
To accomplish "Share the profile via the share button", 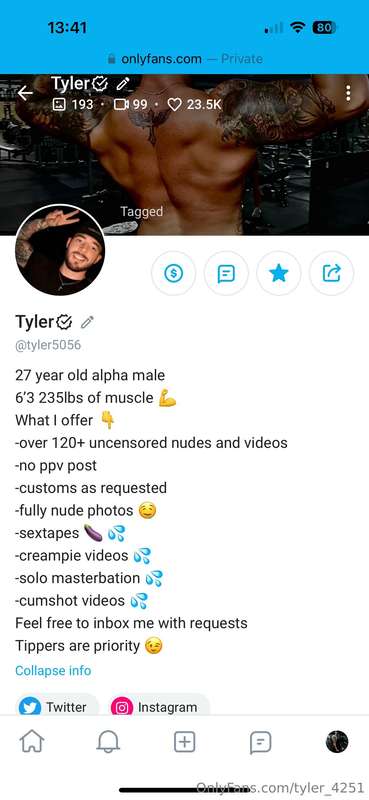I will pyautogui.click(x=331, y=274).
